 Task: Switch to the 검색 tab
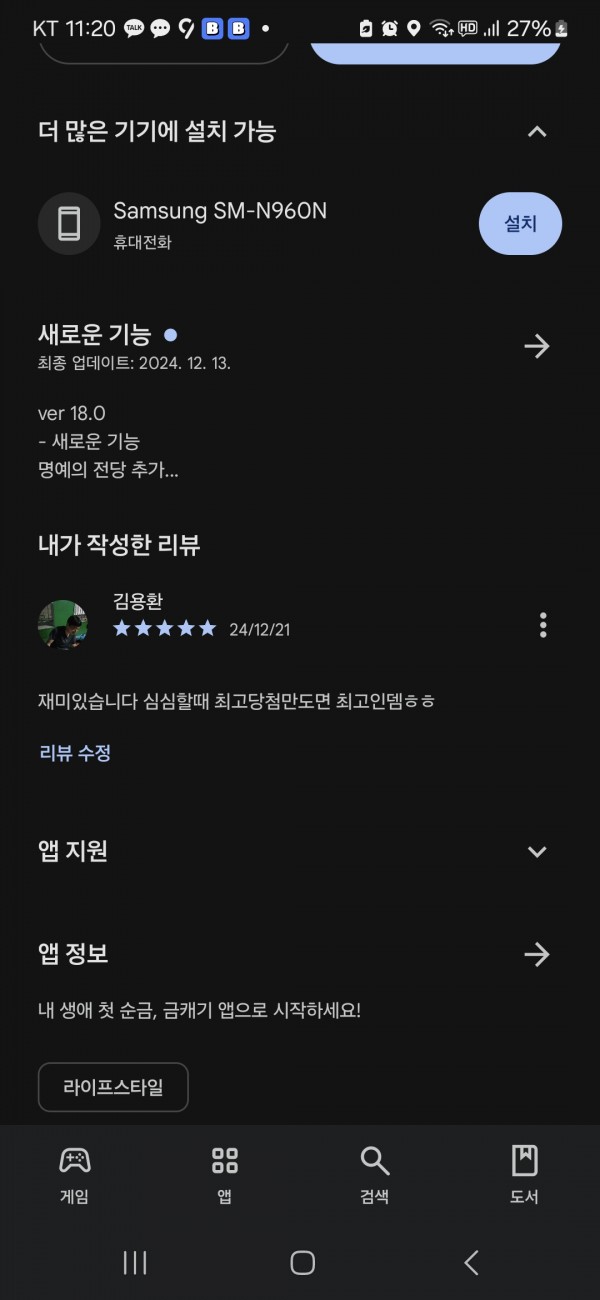point(375,1175)
